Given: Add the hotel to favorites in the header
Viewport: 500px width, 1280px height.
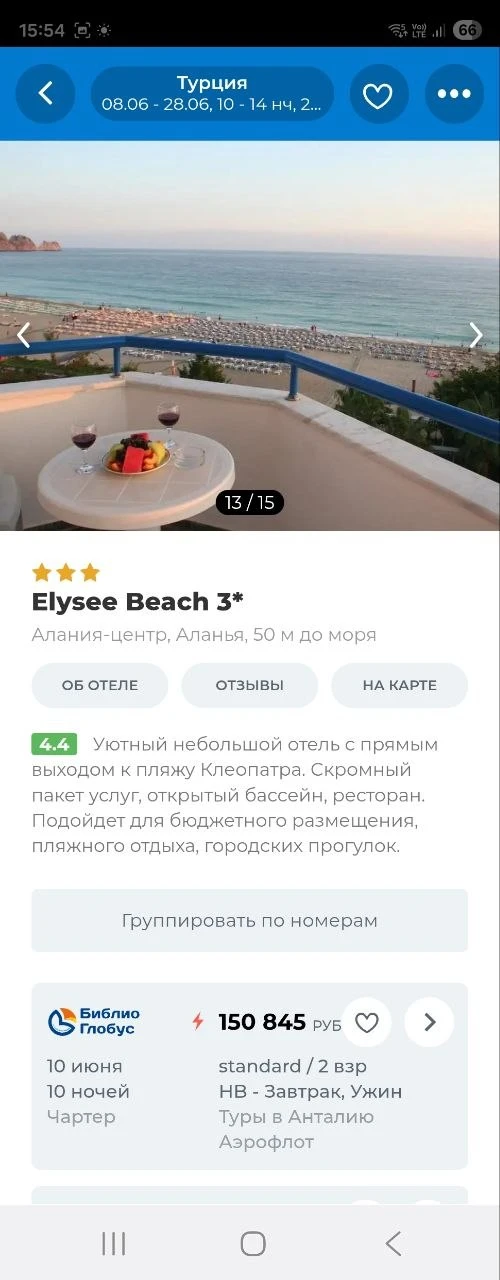Looking at the screenshot, I should (378, 94).
